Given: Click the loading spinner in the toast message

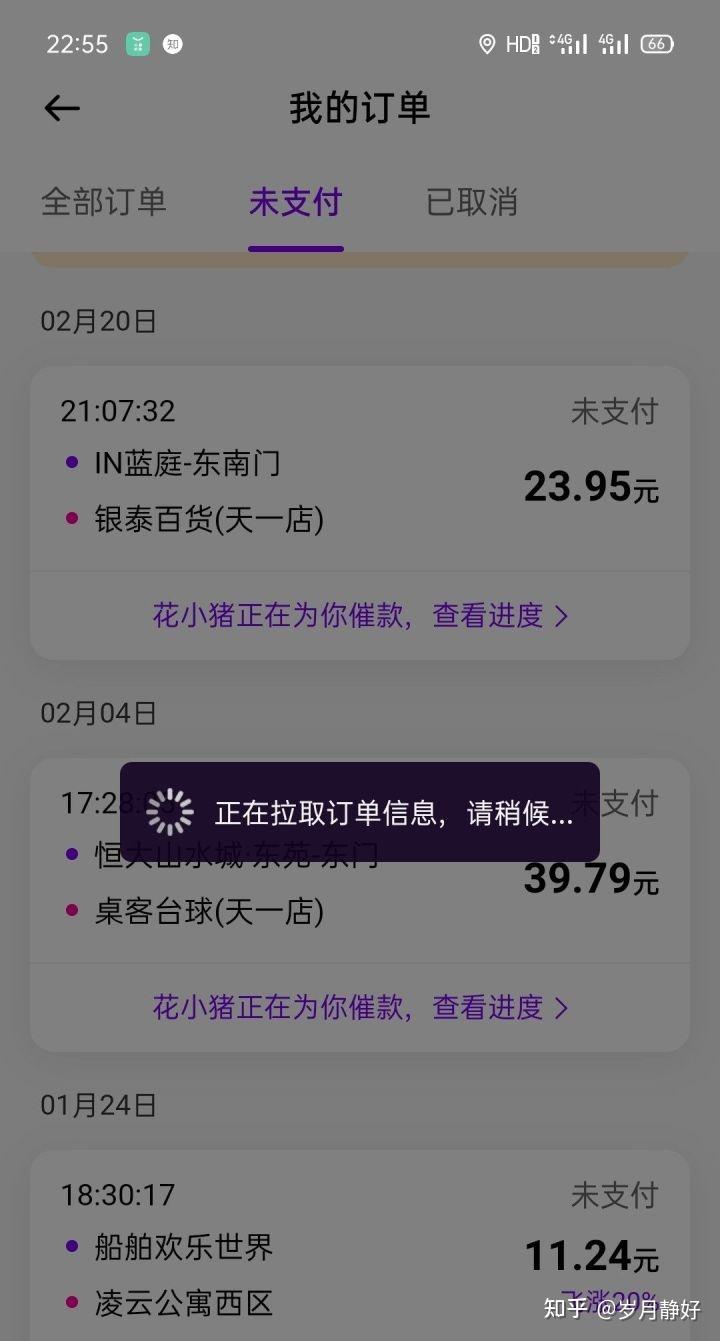Looking at the screenshot, I should click(x=168, y=812).
